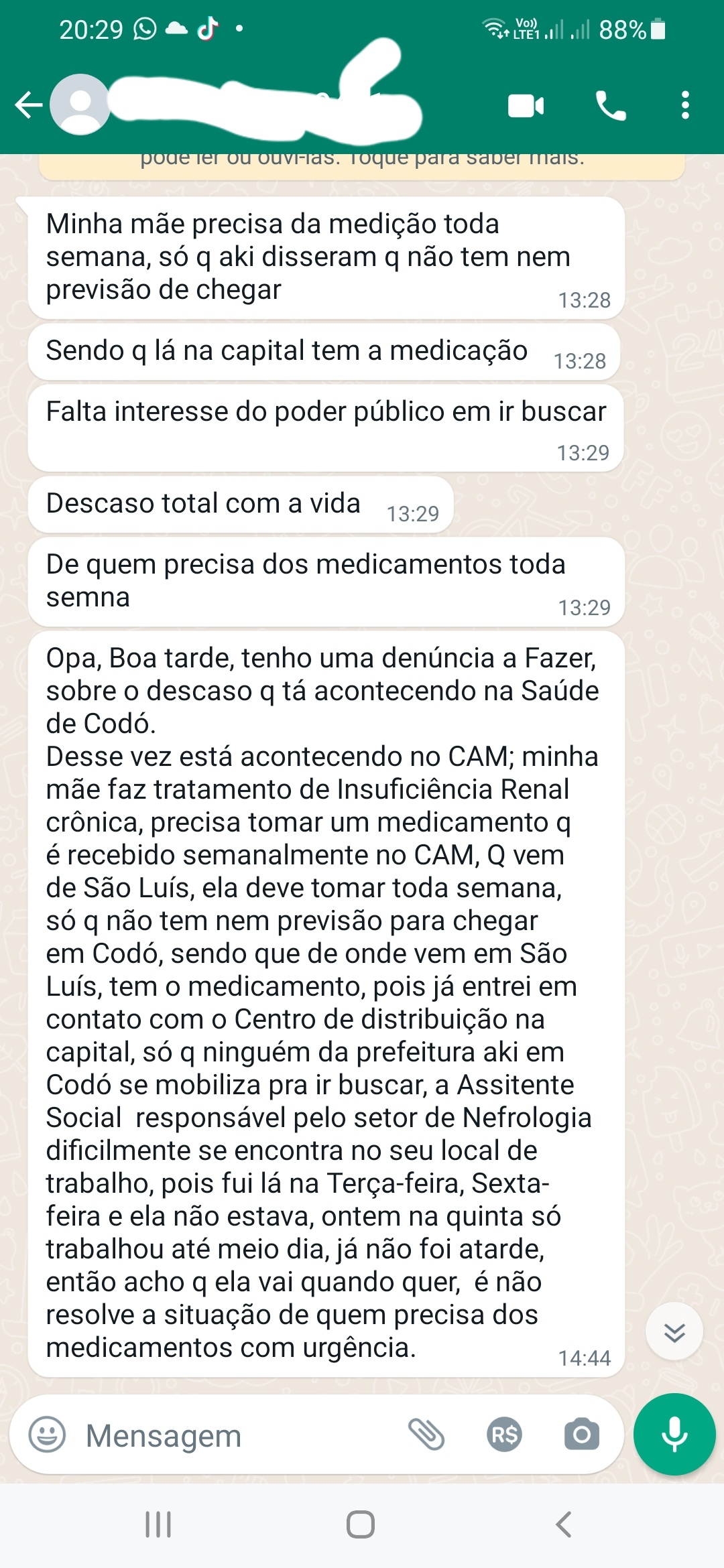Viewport: 724px width, 1568px height.
Task: Attach a file with the paperclip
Action: point(426,1435)
